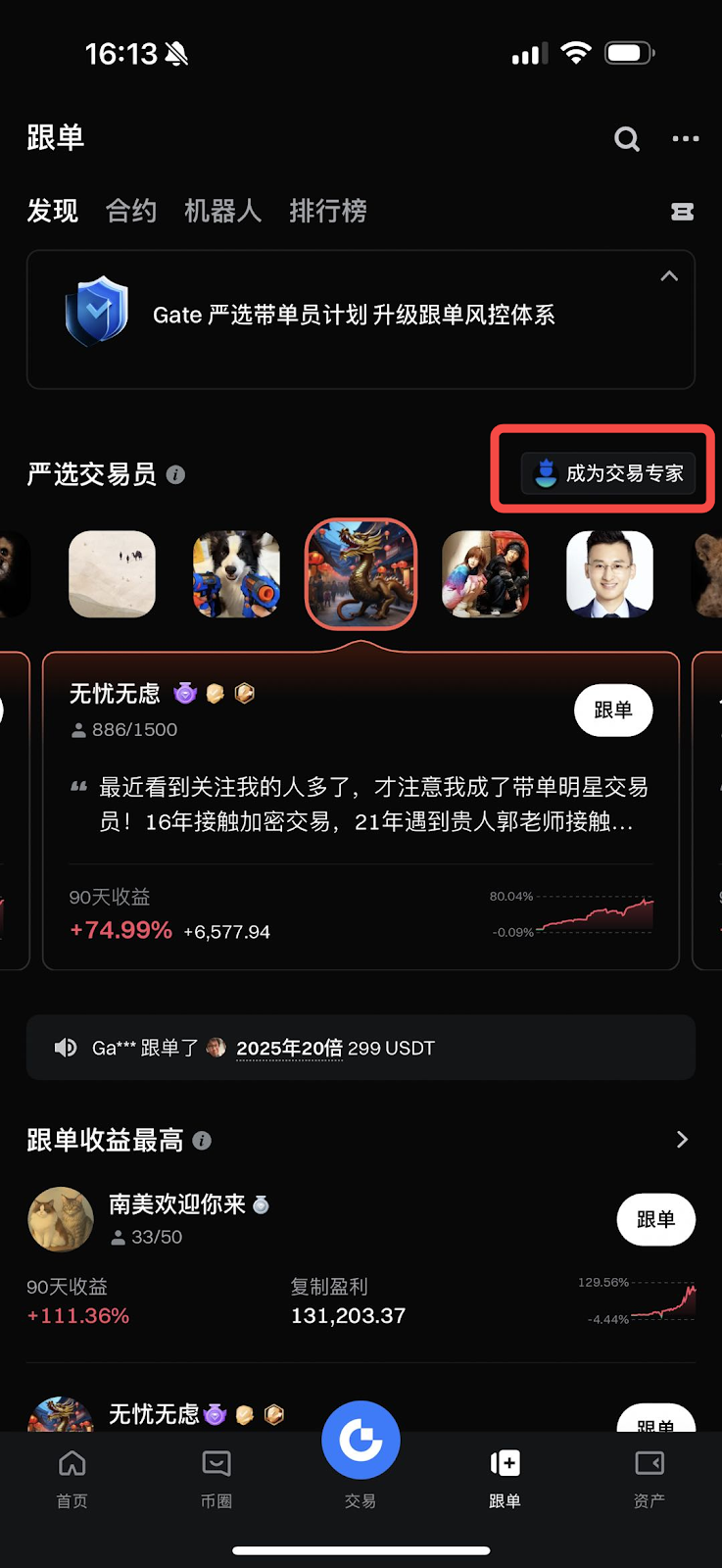
Task: Open the 排行榜 tab
Action: coord(328,212)
